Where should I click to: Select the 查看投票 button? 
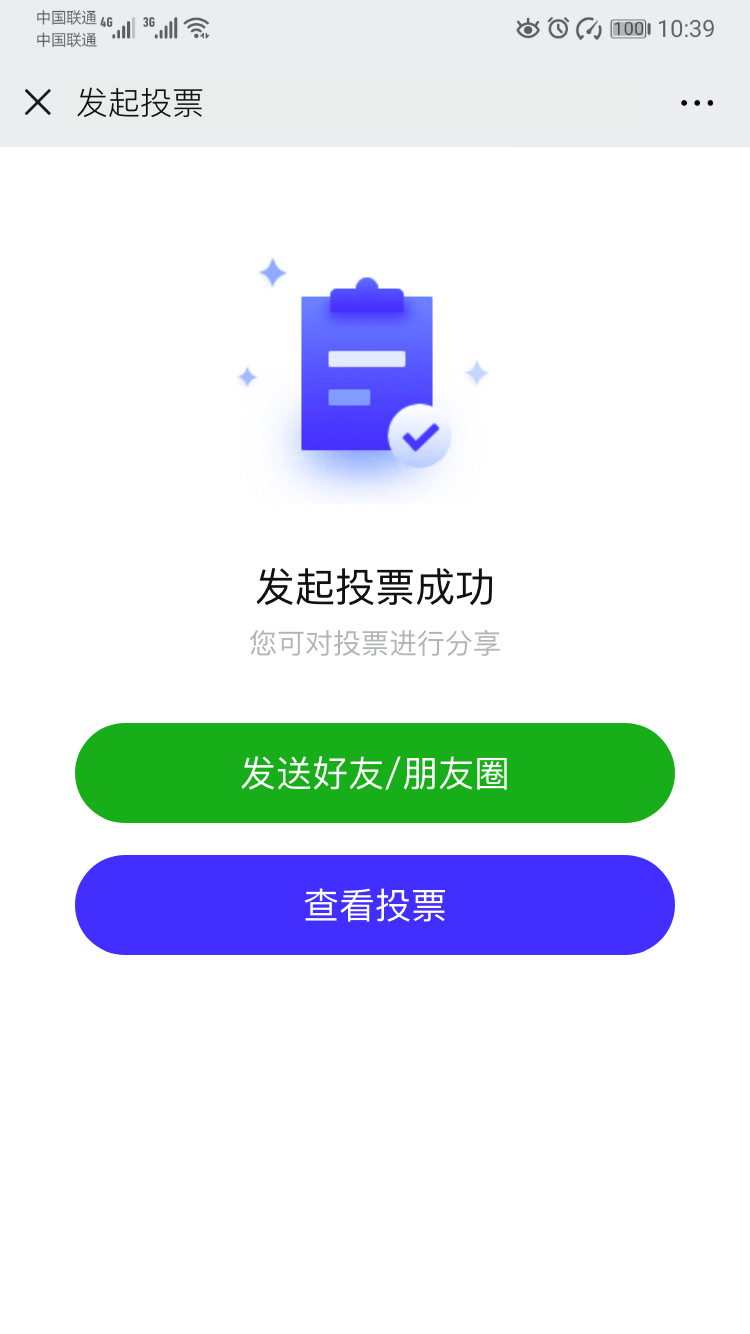(x=375, y=905)
